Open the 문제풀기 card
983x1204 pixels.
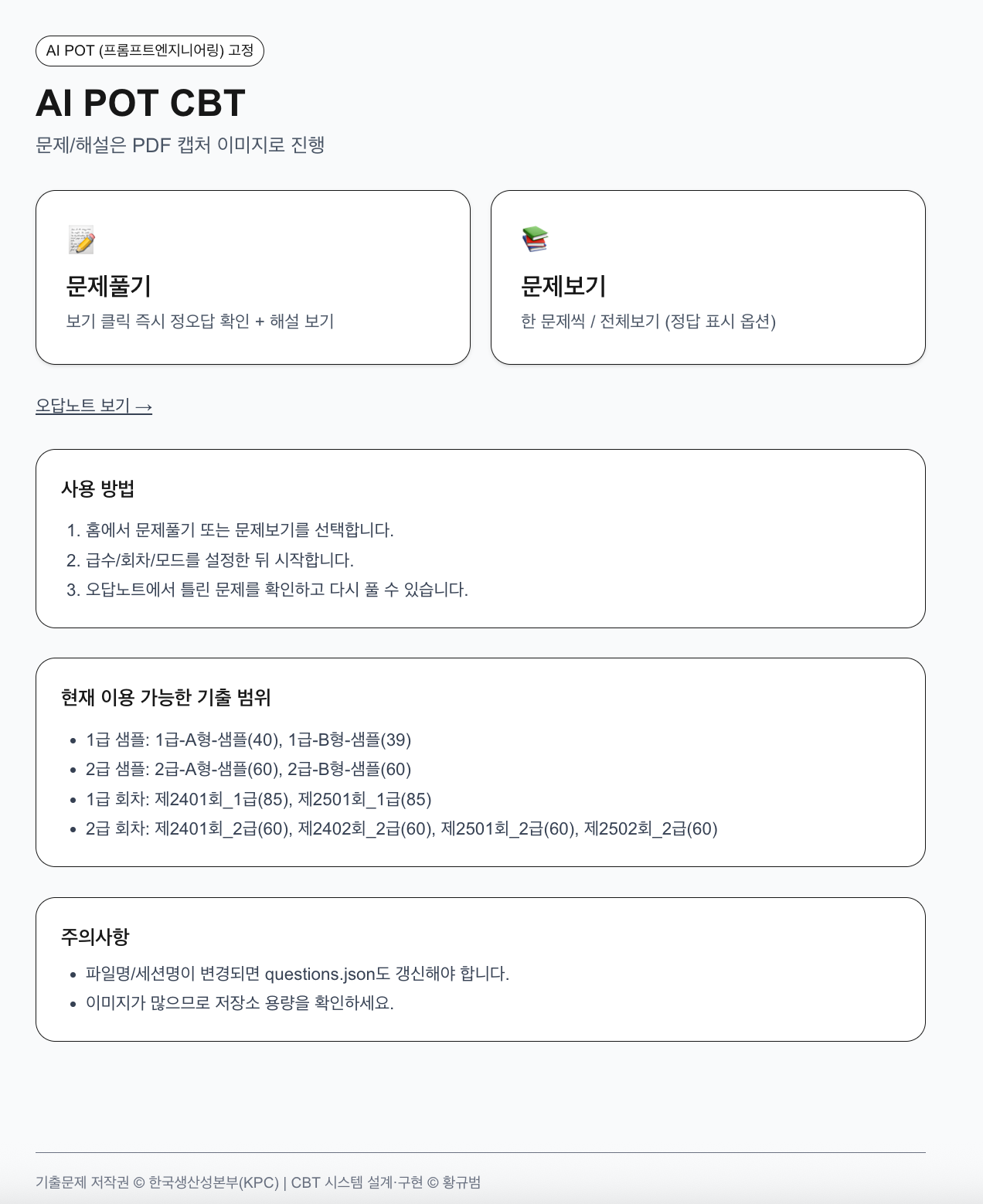[x=253, y=277]
